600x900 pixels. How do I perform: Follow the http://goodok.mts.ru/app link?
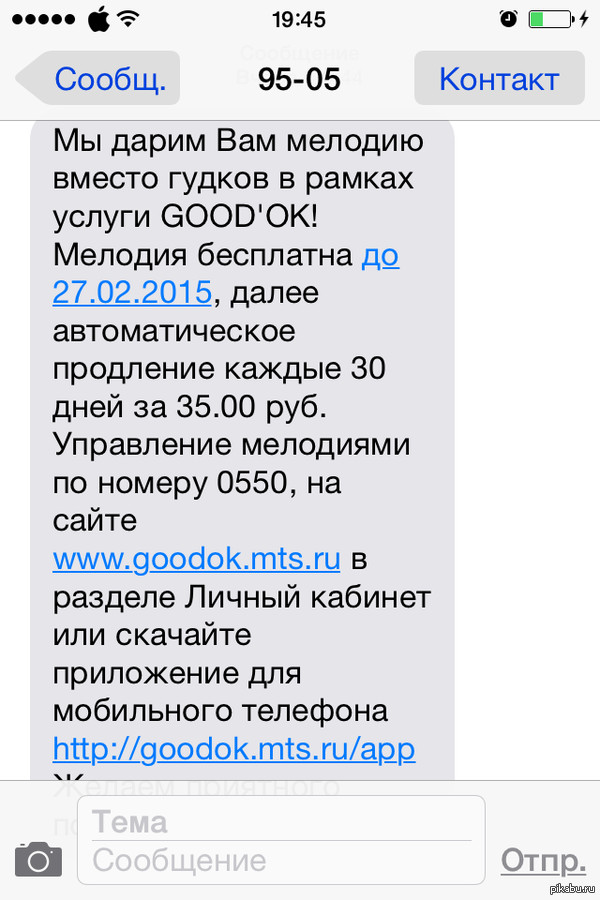[x=233, y=749]
